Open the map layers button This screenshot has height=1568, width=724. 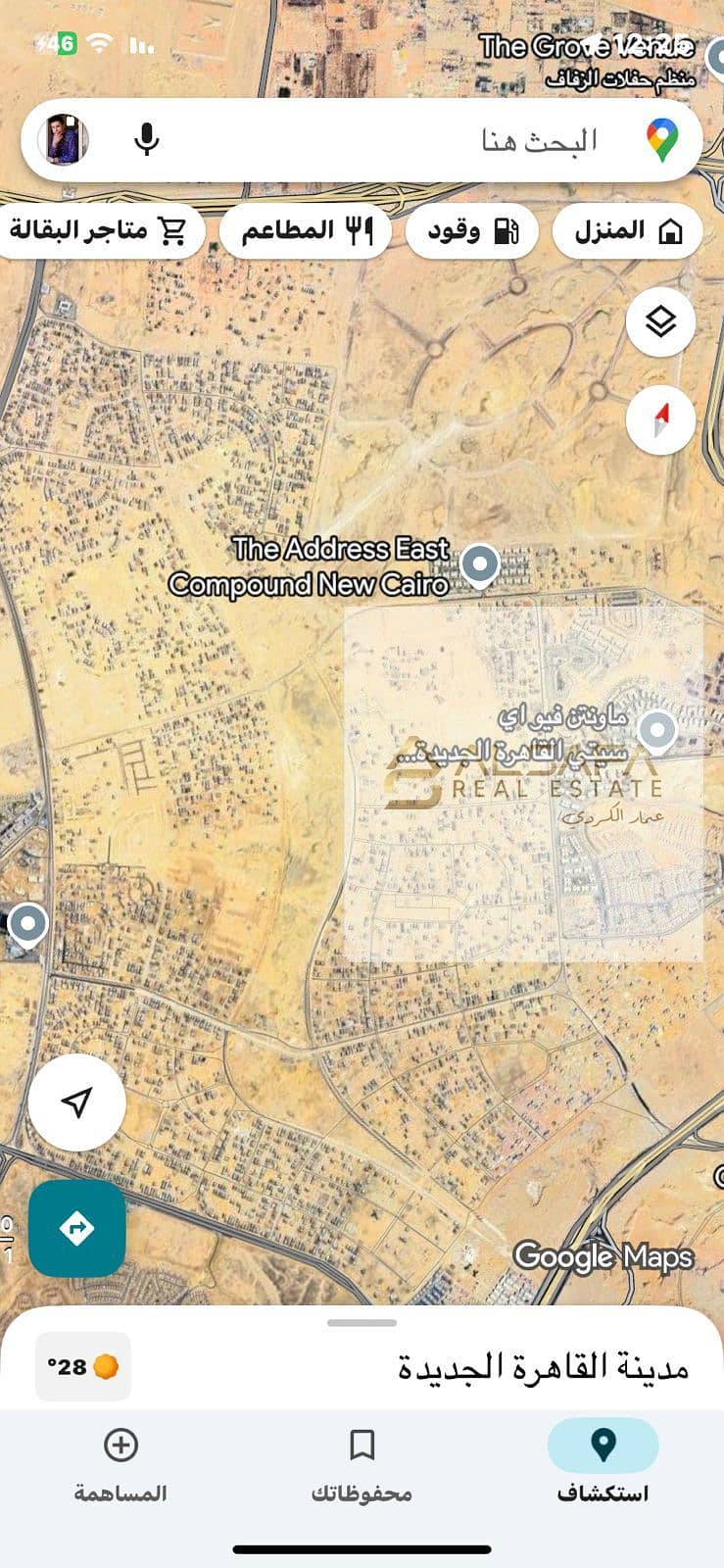point(660,321)
